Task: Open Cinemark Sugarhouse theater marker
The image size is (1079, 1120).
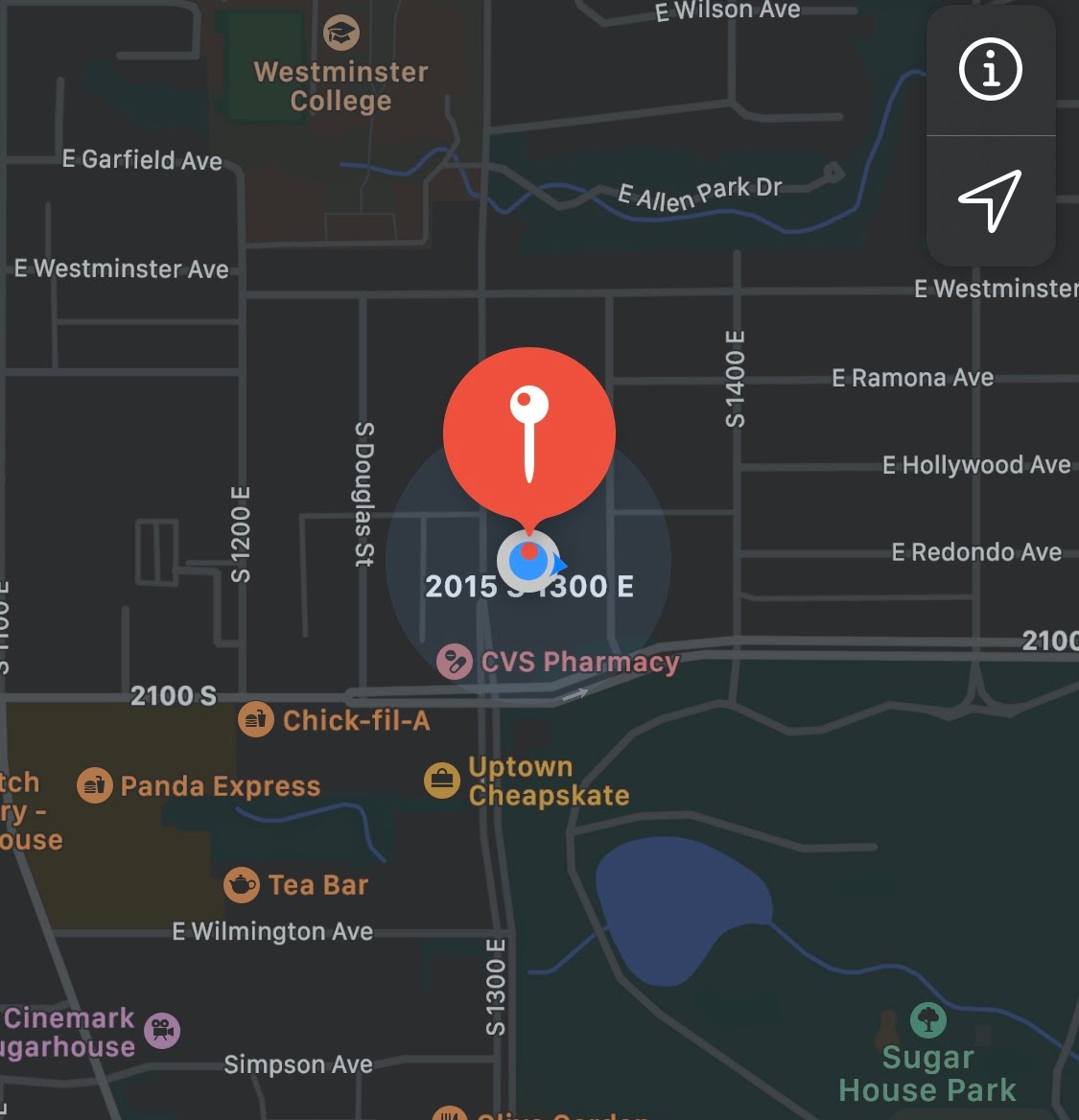Action: point(162,1031)
